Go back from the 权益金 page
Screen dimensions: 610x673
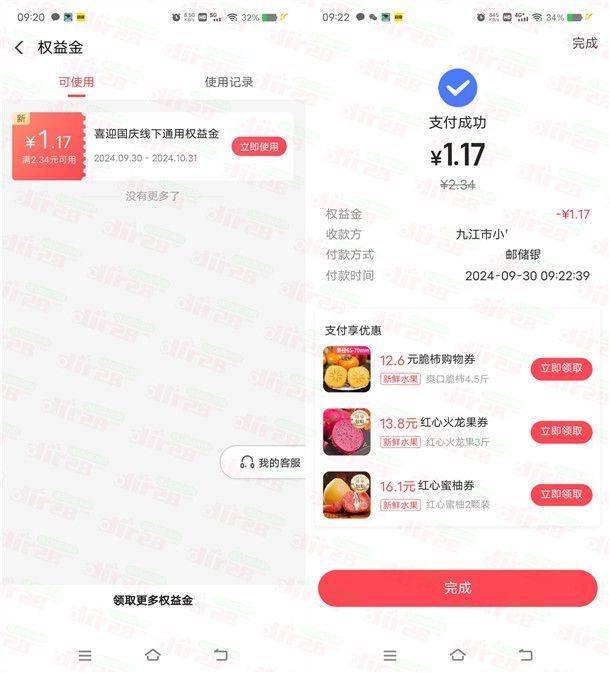(x=19, y=48)
